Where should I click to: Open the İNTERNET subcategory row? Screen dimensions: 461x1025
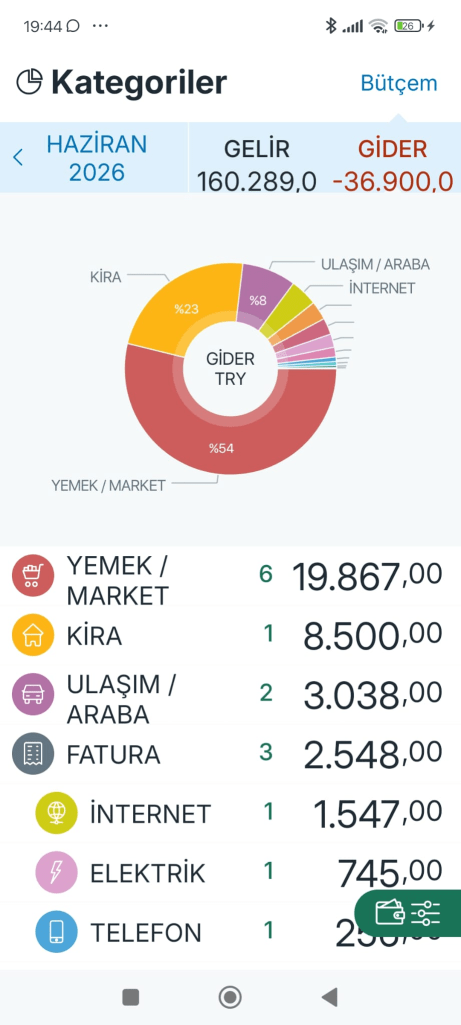(x=230, y=813)
